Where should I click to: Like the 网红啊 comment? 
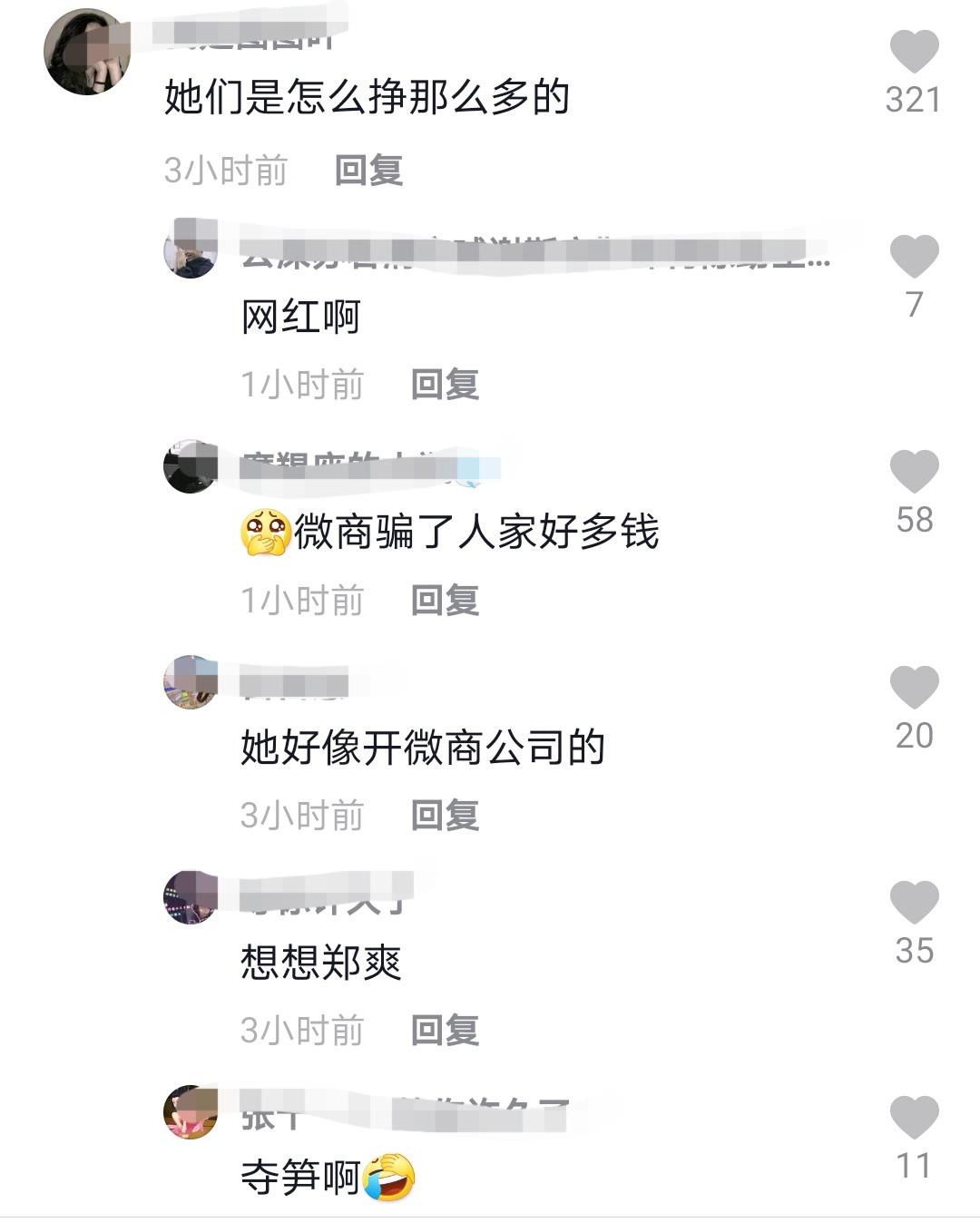pyautogui.click(x=914, y=257)
